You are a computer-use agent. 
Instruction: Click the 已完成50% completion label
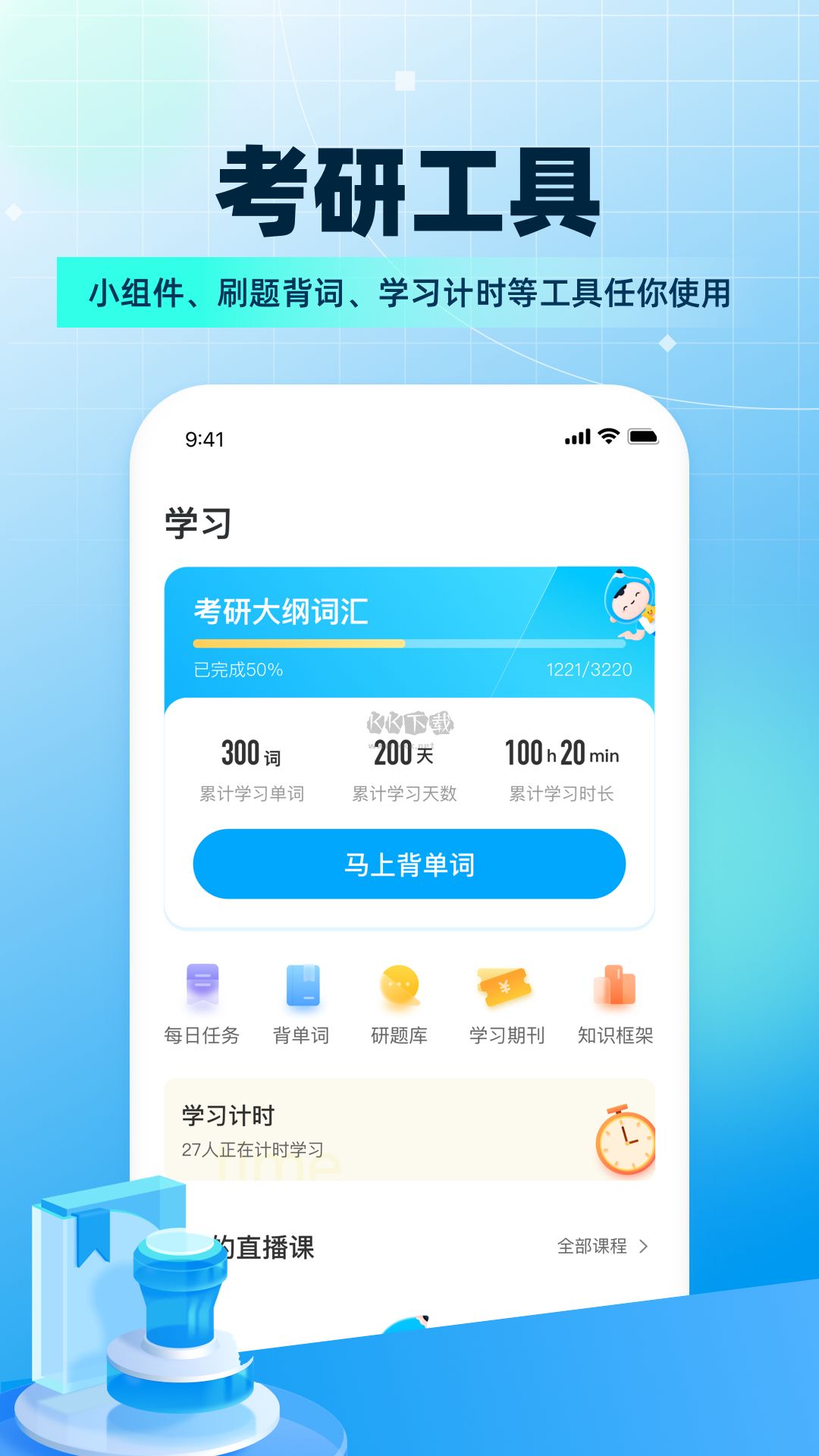click(240, 670)
